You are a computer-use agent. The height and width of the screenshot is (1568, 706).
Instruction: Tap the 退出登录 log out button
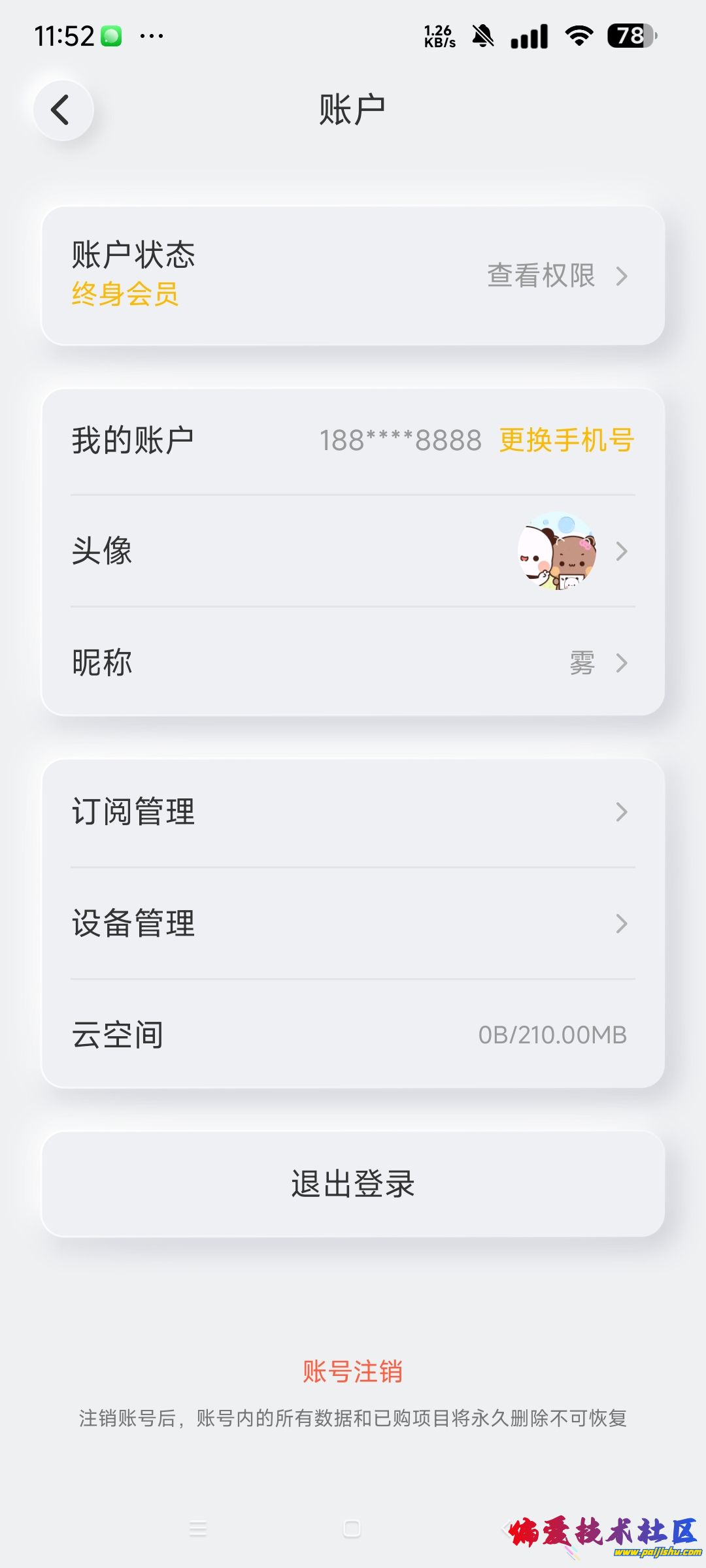(353, 1184)
